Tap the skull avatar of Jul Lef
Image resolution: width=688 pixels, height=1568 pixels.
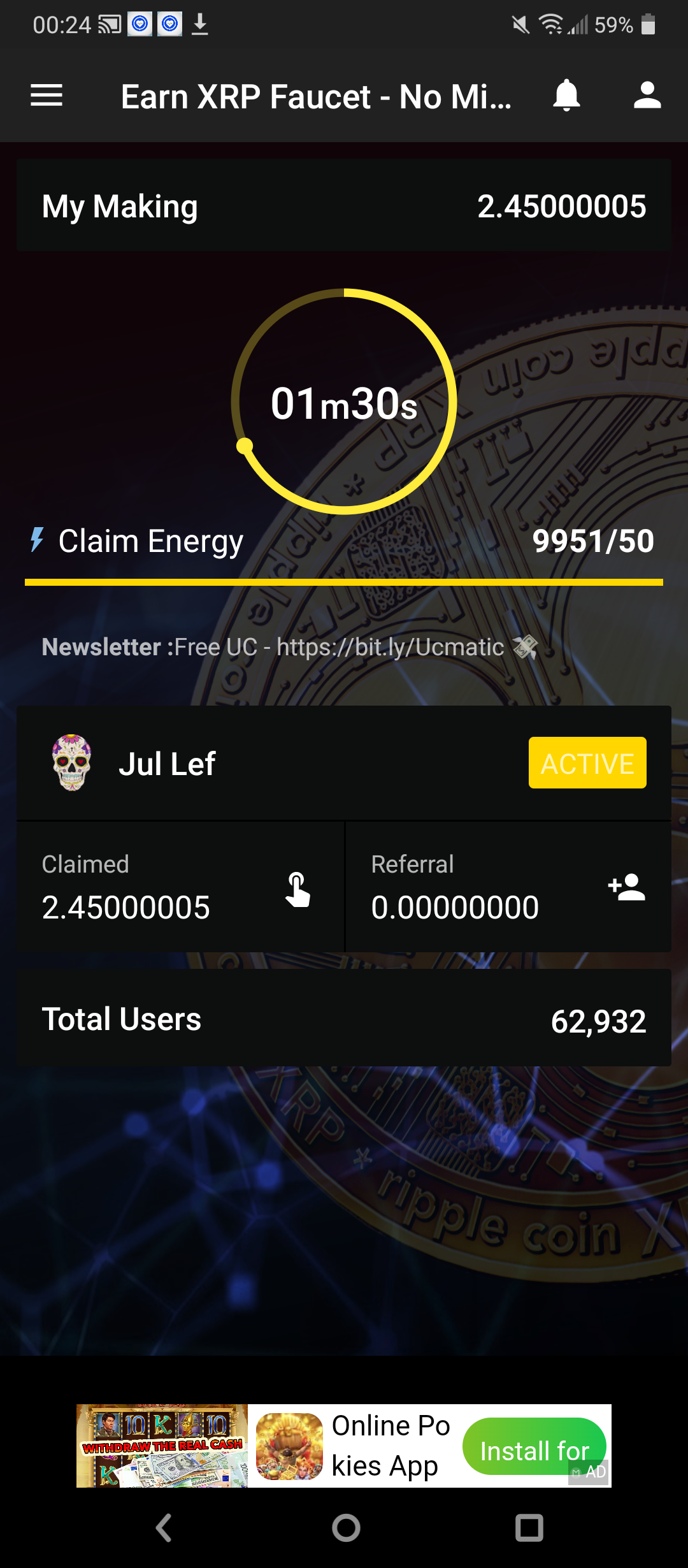pyautogui.click(x=72, y=762)
